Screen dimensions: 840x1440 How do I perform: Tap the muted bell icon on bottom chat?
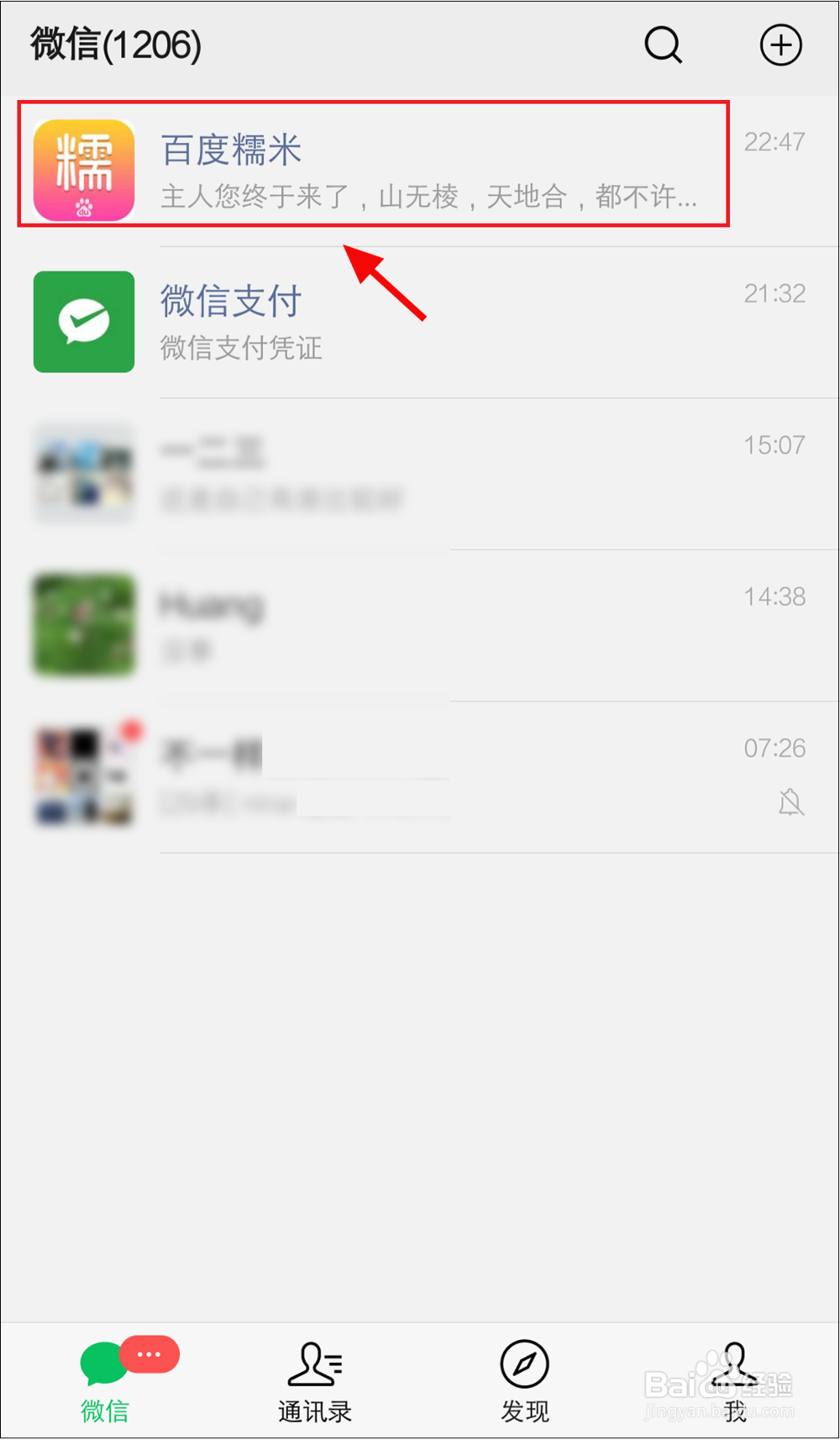point(790,803)
